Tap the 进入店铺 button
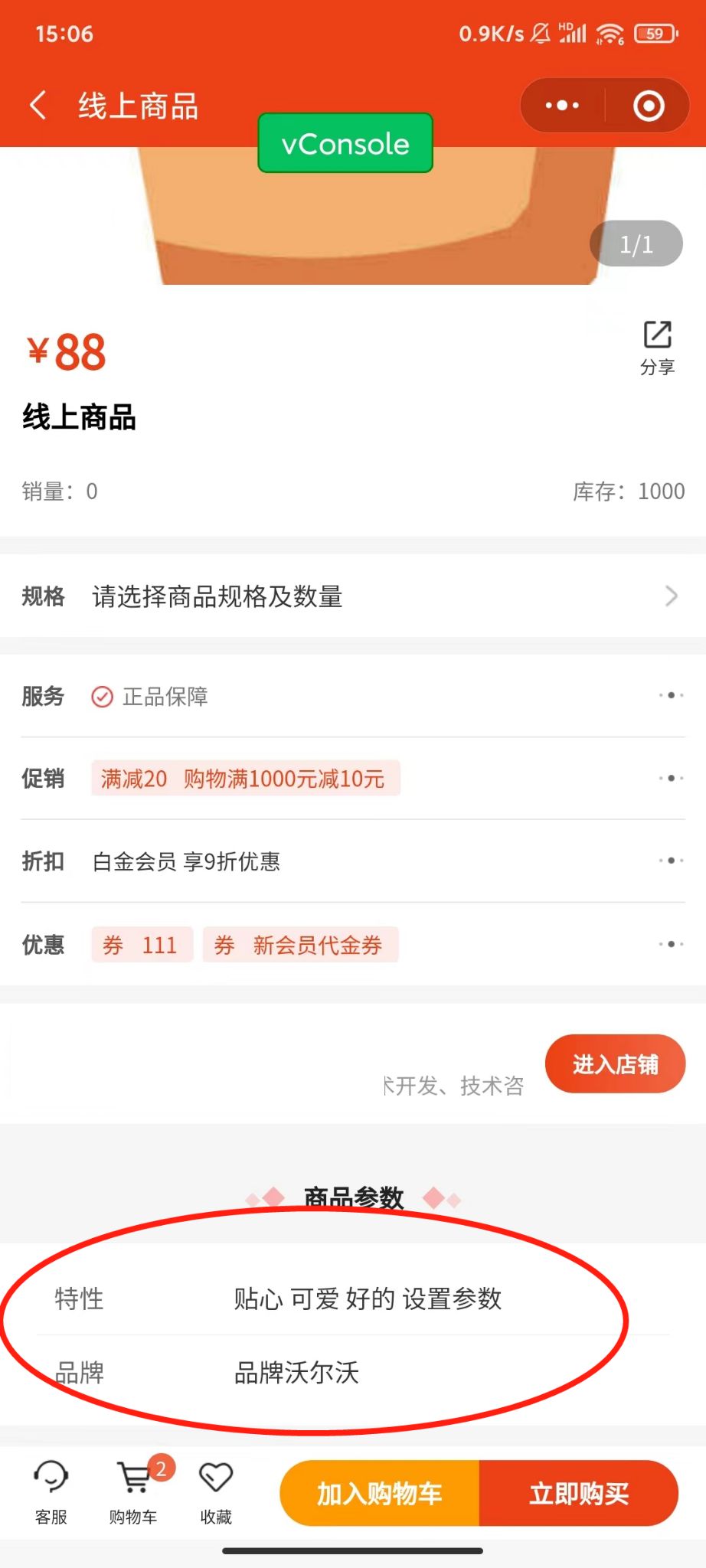706x1568 pixels. [x=615, y=1063]
